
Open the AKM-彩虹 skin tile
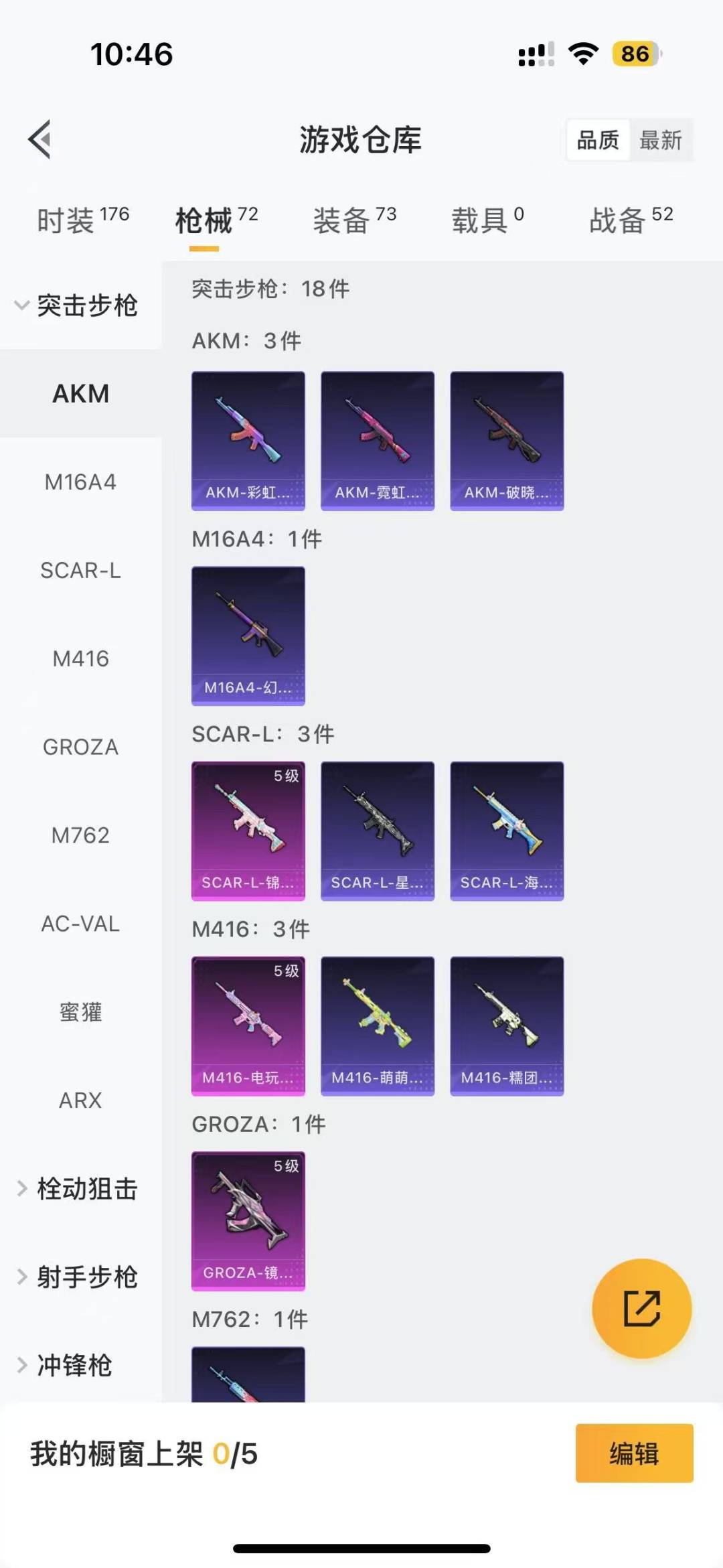pos(248,441)
